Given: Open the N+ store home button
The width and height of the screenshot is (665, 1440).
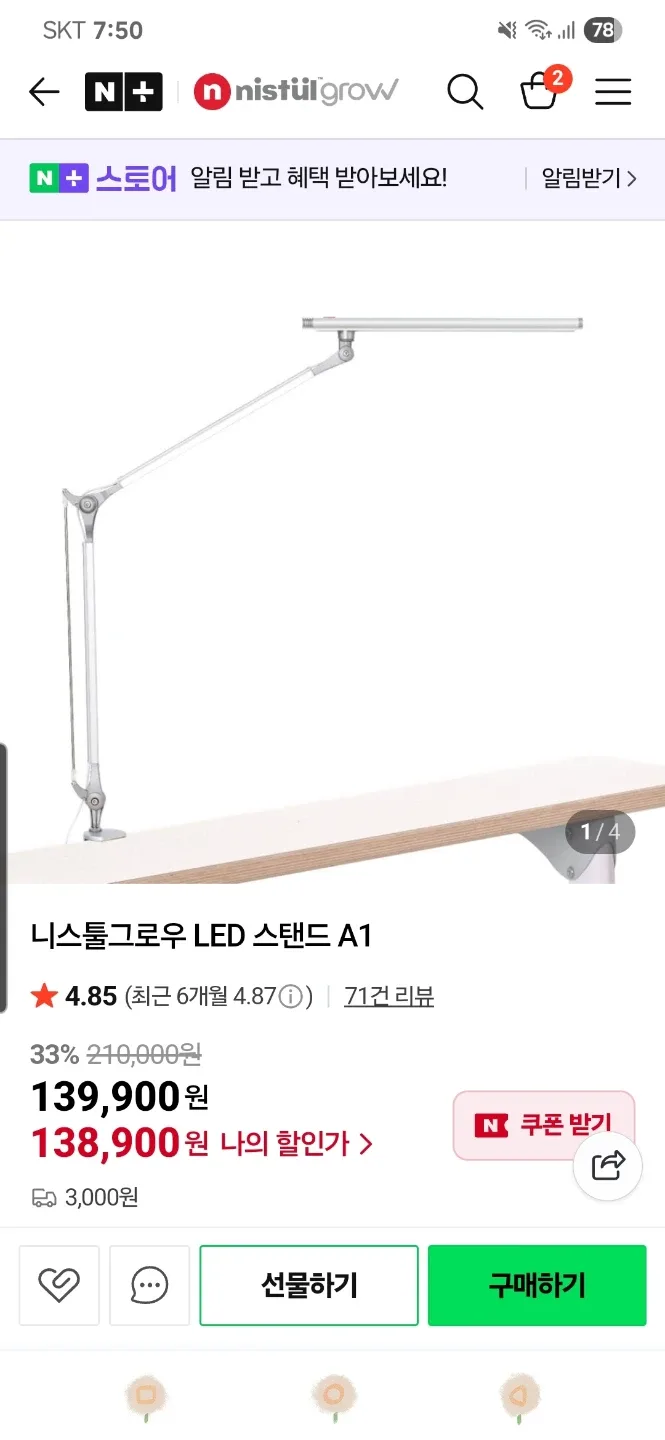Looking at the screenshot, I should coord(124,92).
